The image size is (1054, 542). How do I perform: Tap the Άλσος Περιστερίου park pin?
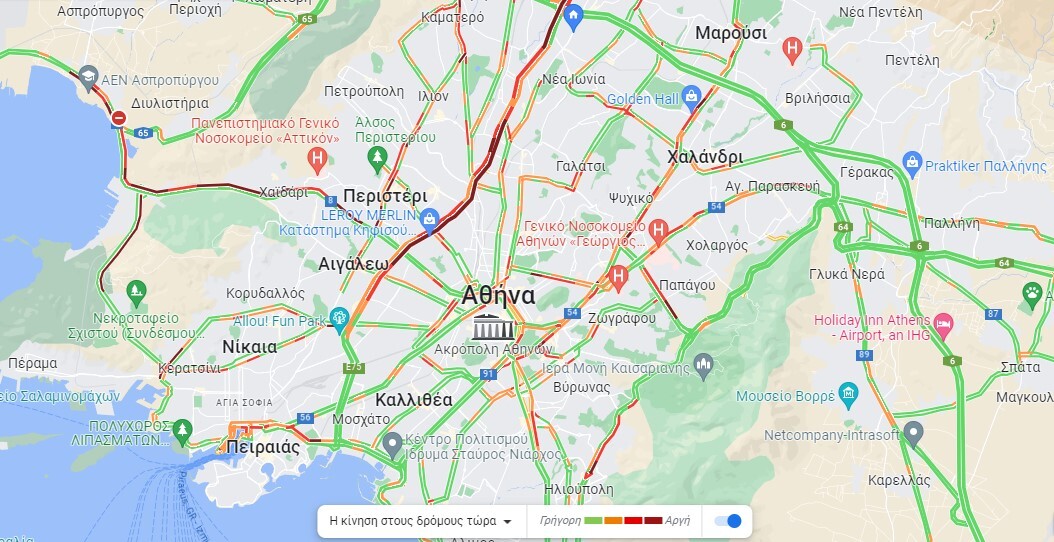377,157
